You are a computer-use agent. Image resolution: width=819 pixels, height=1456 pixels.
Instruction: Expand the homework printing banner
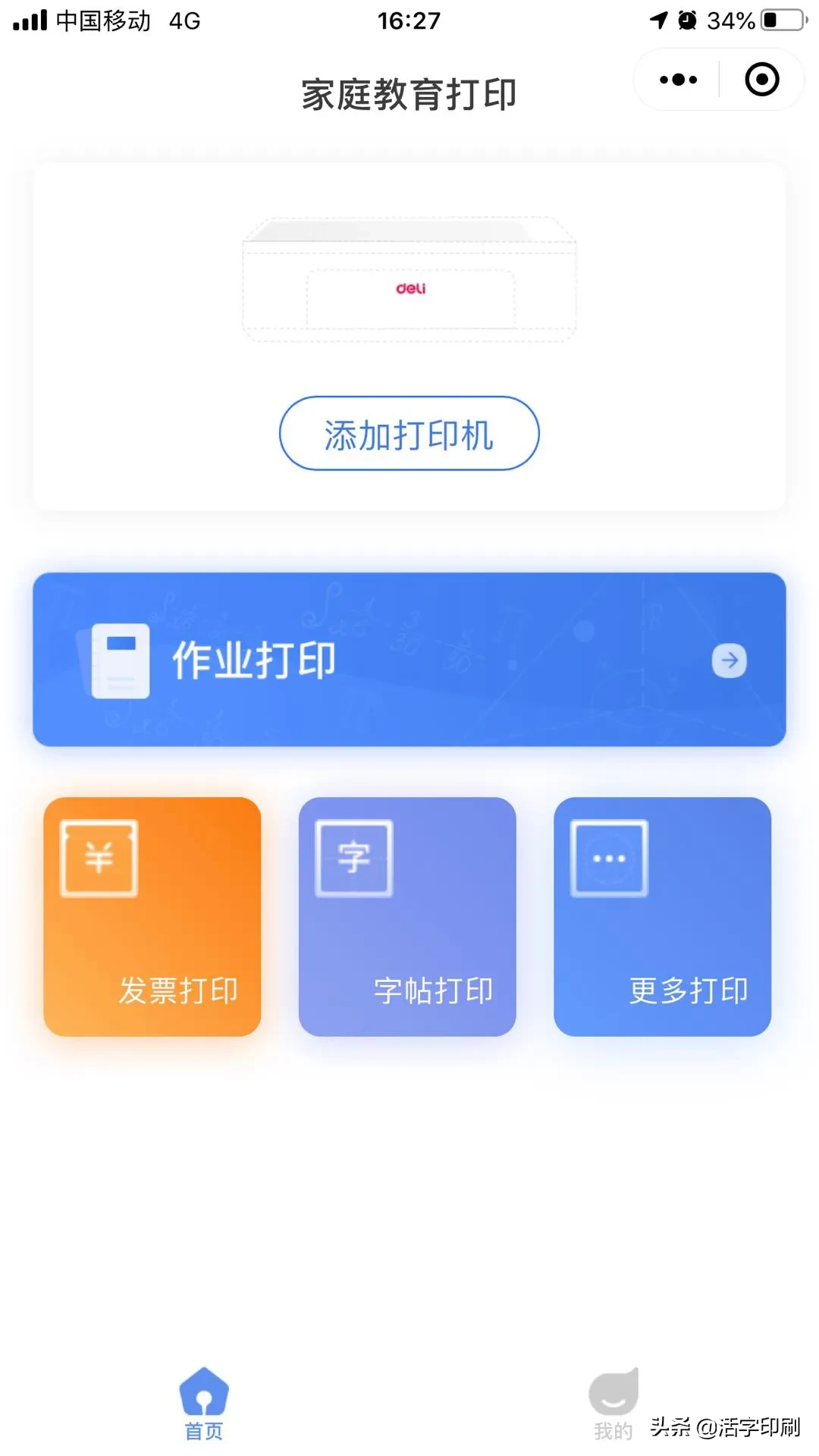[409, 661]
